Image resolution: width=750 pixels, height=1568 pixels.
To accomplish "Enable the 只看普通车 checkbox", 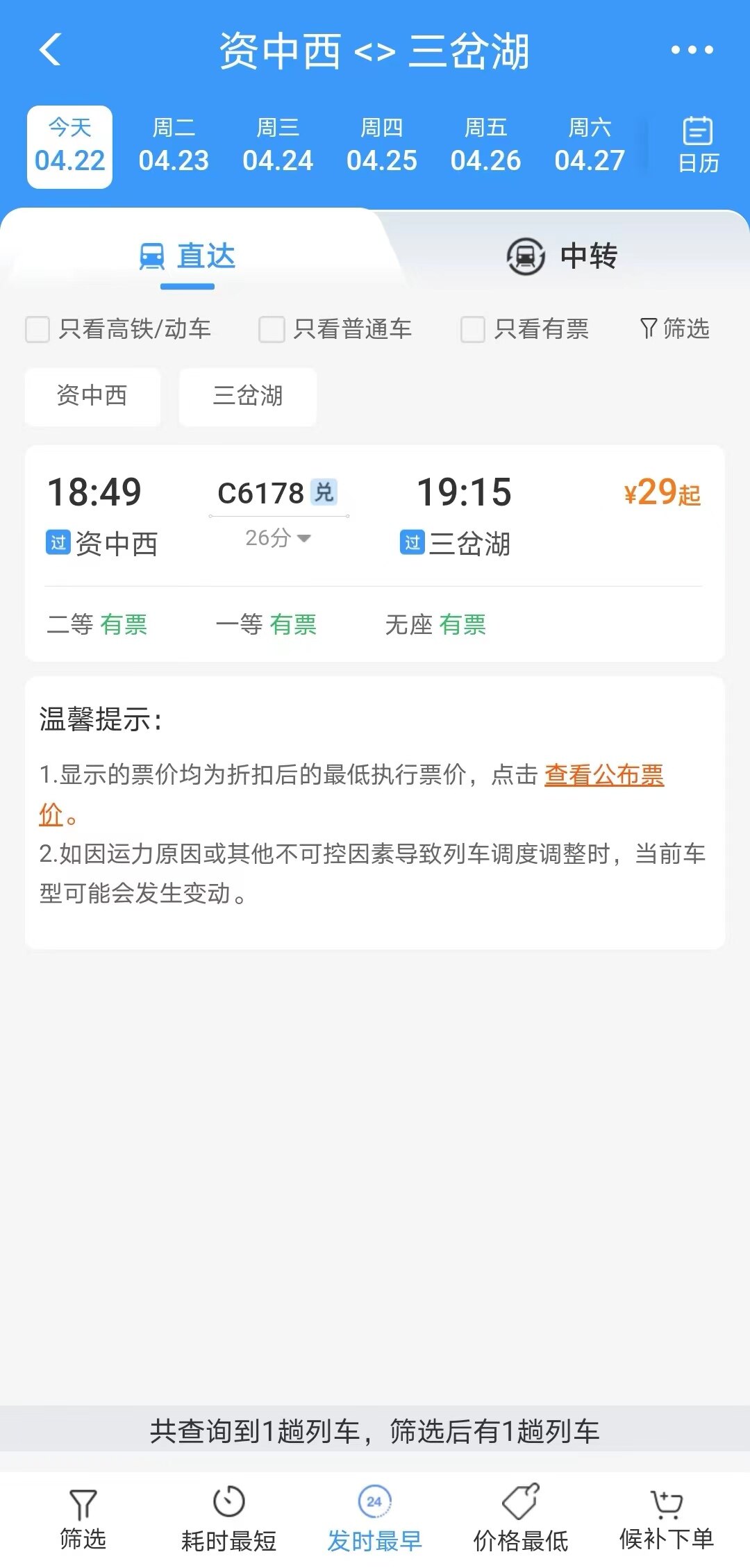I will [272, 329].
